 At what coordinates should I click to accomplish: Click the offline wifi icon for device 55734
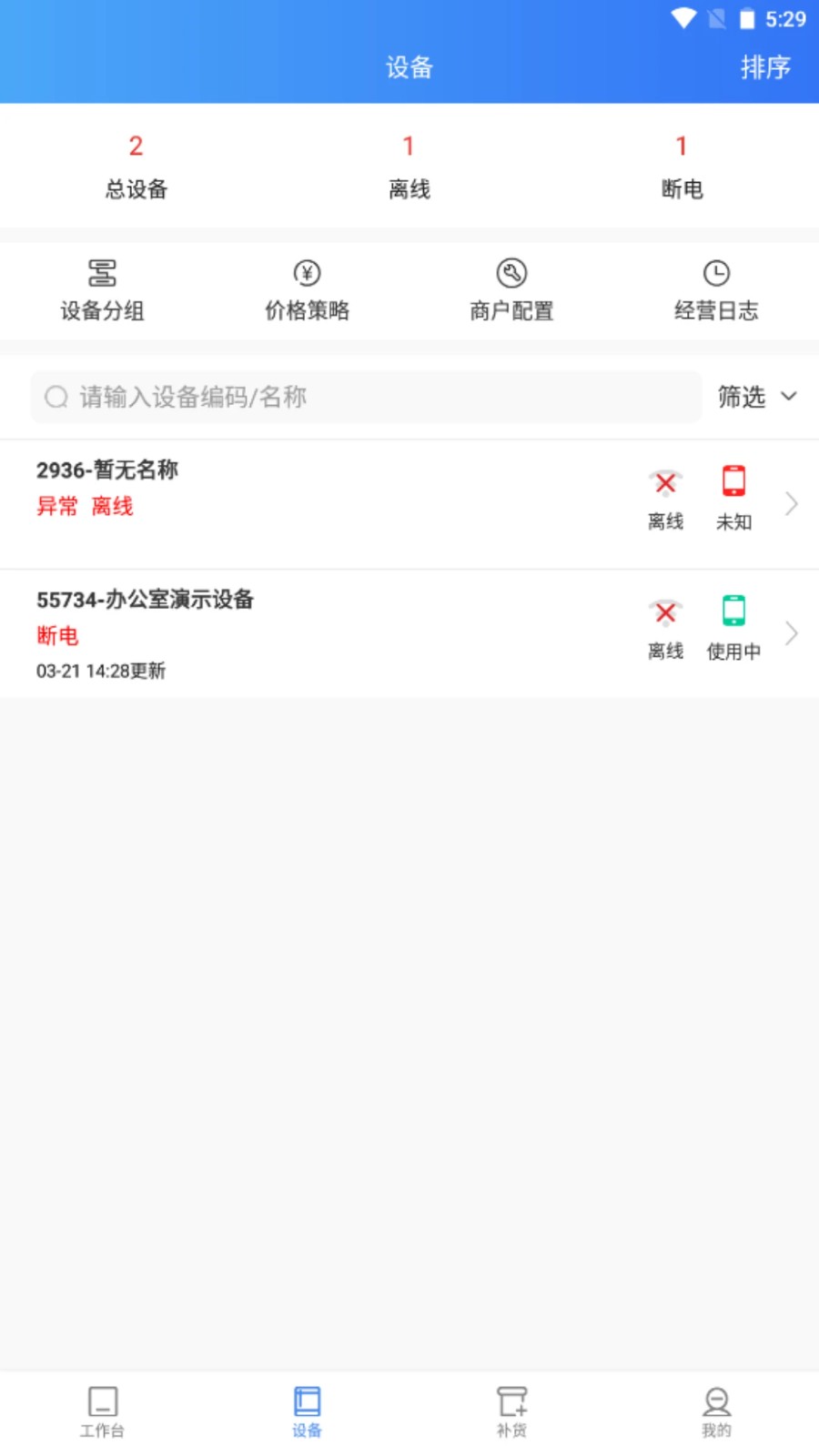(665, 612)
